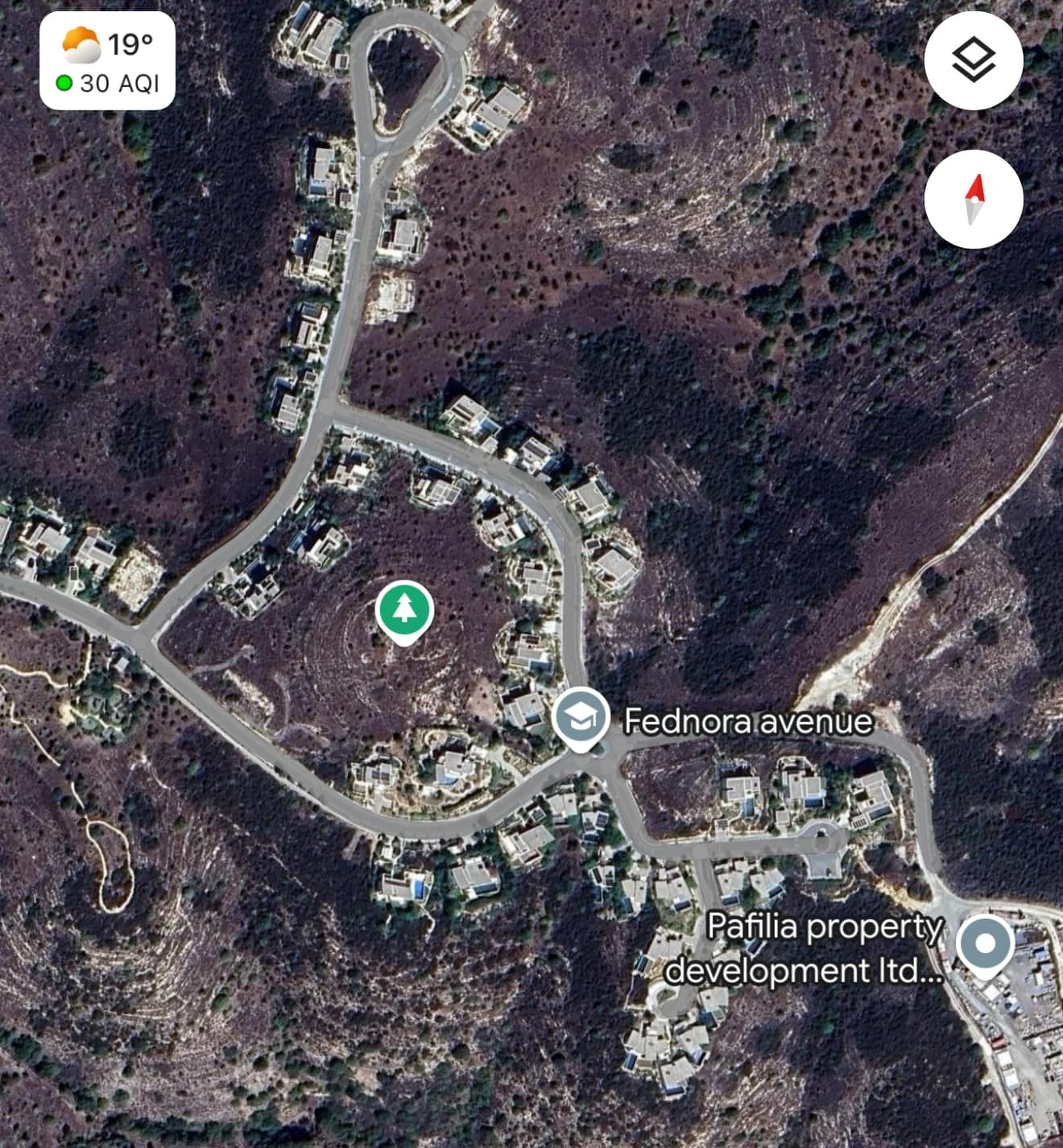Select the green park marker
The height and width of the screenshot is (1148, 1063).
click(x=404, y=611)
